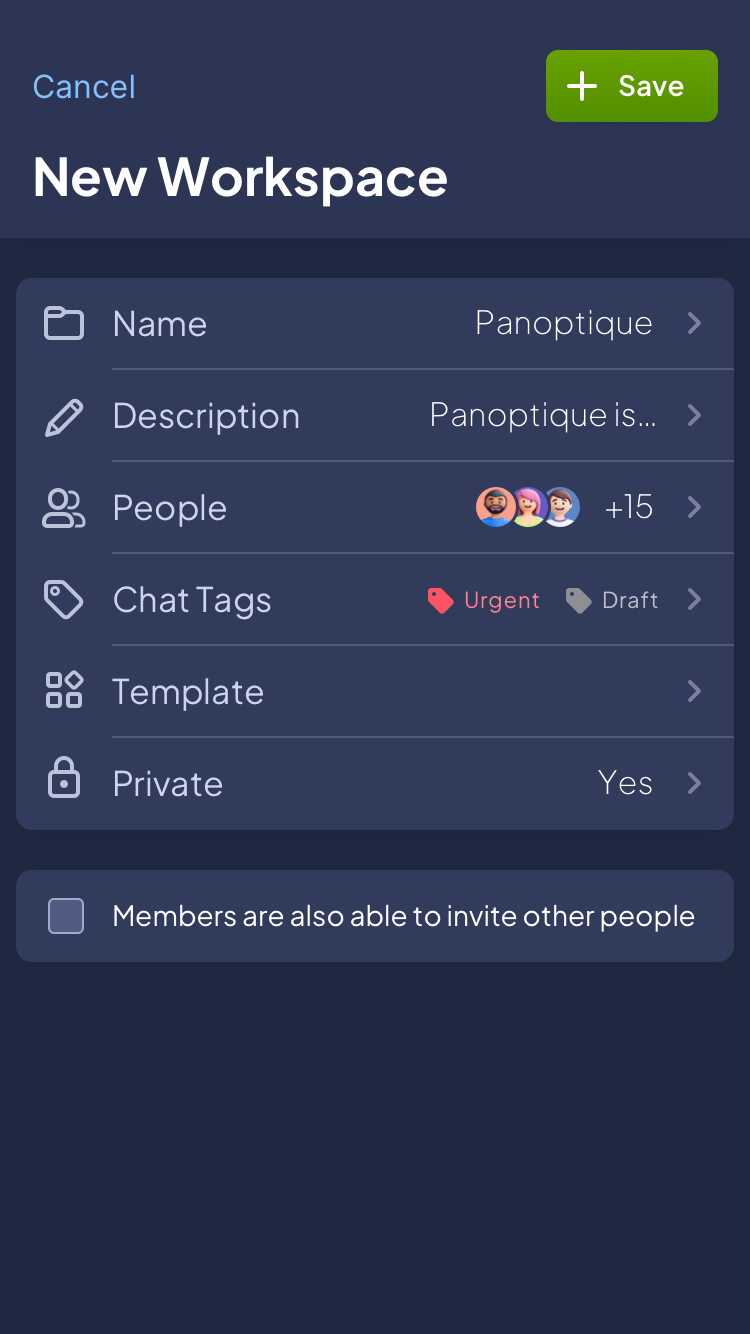Open the People row with +15 members
The height and width of the screenshot is (1334, 750).
tap(375, 508)
